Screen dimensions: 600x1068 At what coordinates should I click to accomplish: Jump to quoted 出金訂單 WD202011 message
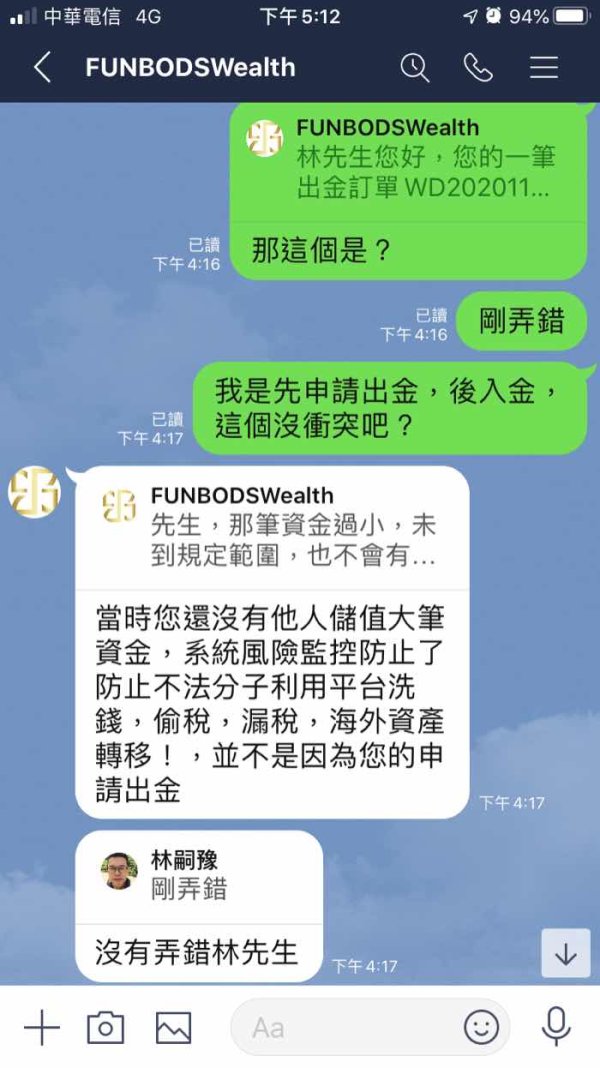pos(408,161)
